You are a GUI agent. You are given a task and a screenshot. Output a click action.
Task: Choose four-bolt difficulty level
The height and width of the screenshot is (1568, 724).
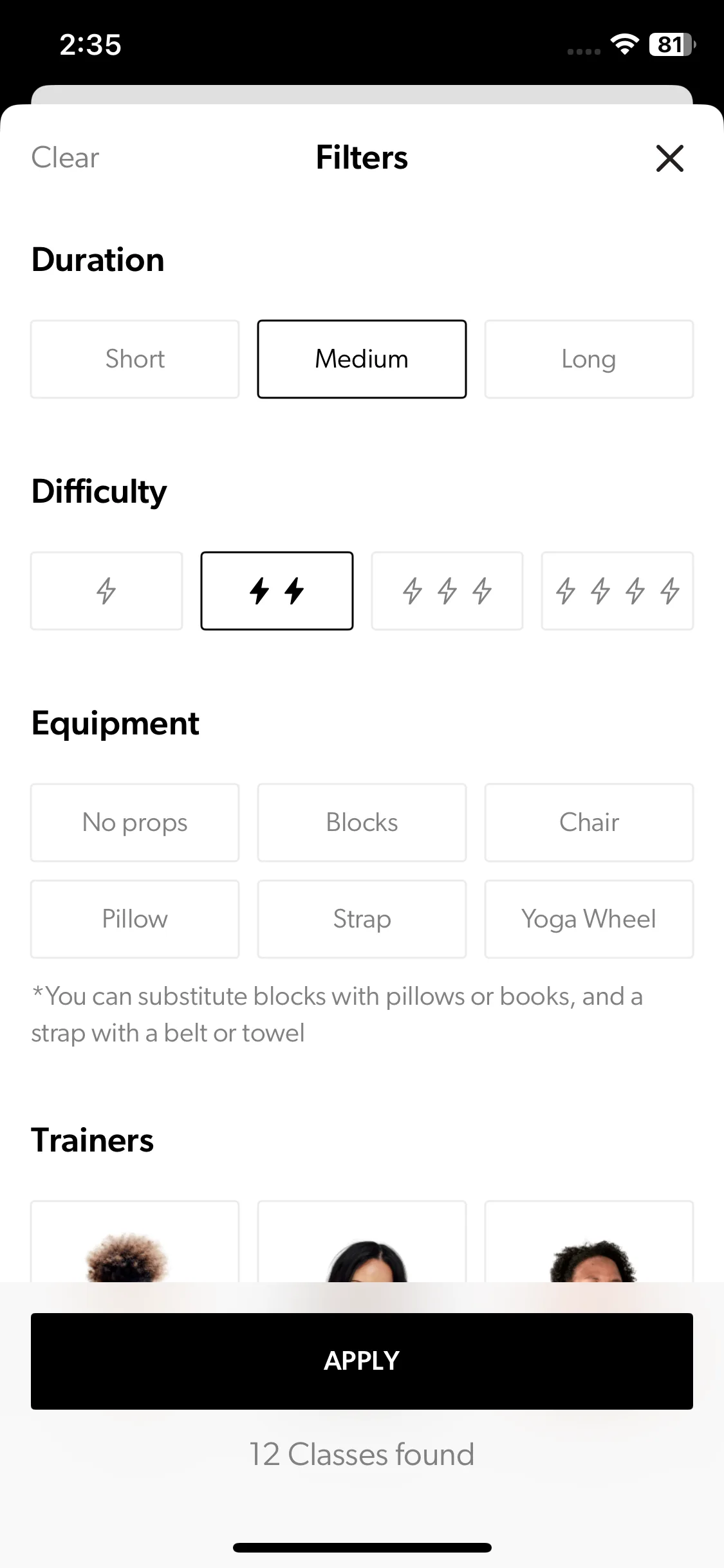pyautogui.click(x=617, y=591)
